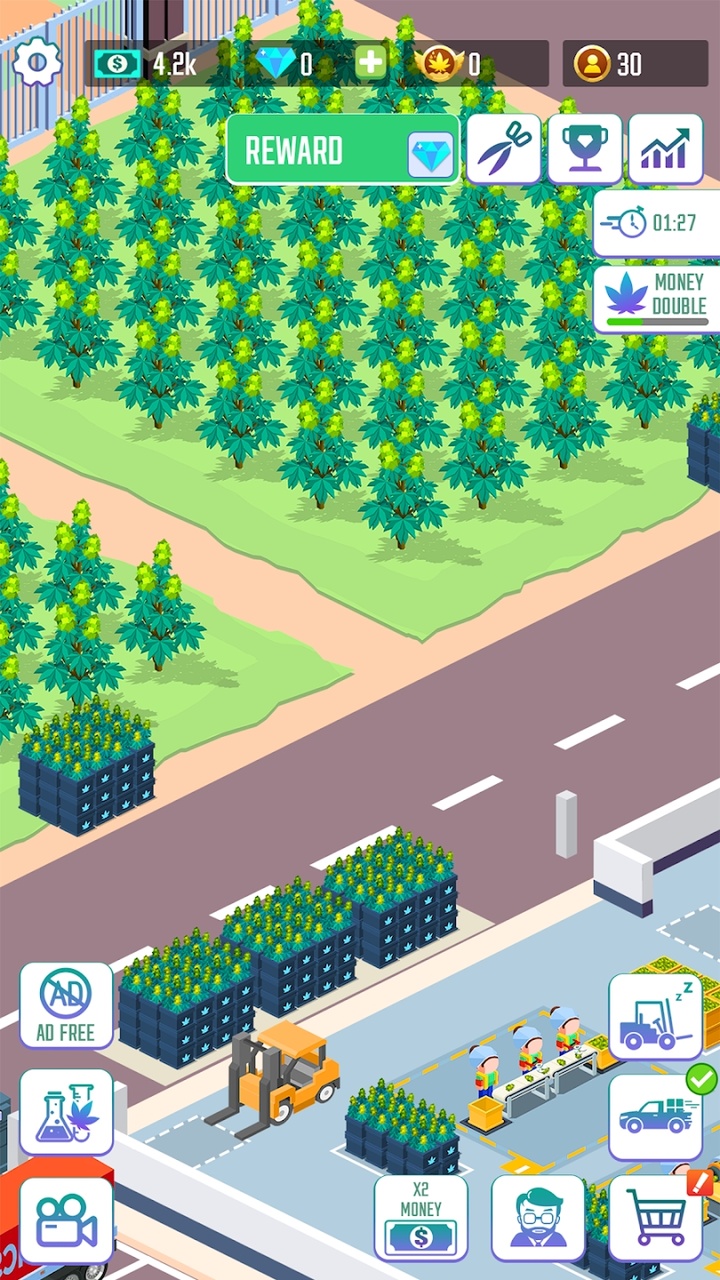
Task: Open the growth statistics chart
Action: (665, 149)
